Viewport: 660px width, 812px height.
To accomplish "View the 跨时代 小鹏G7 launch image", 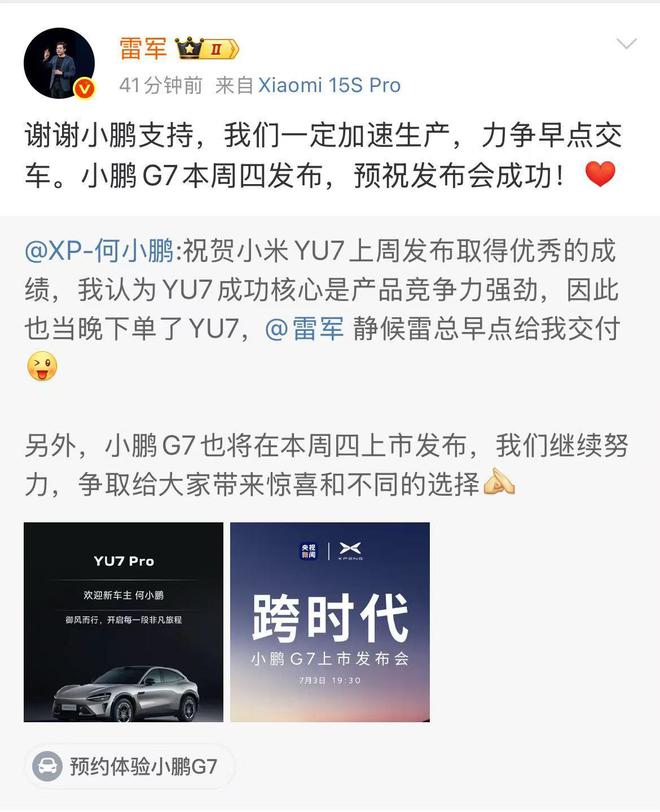I will pyautogui.click(x=329, y=621).
